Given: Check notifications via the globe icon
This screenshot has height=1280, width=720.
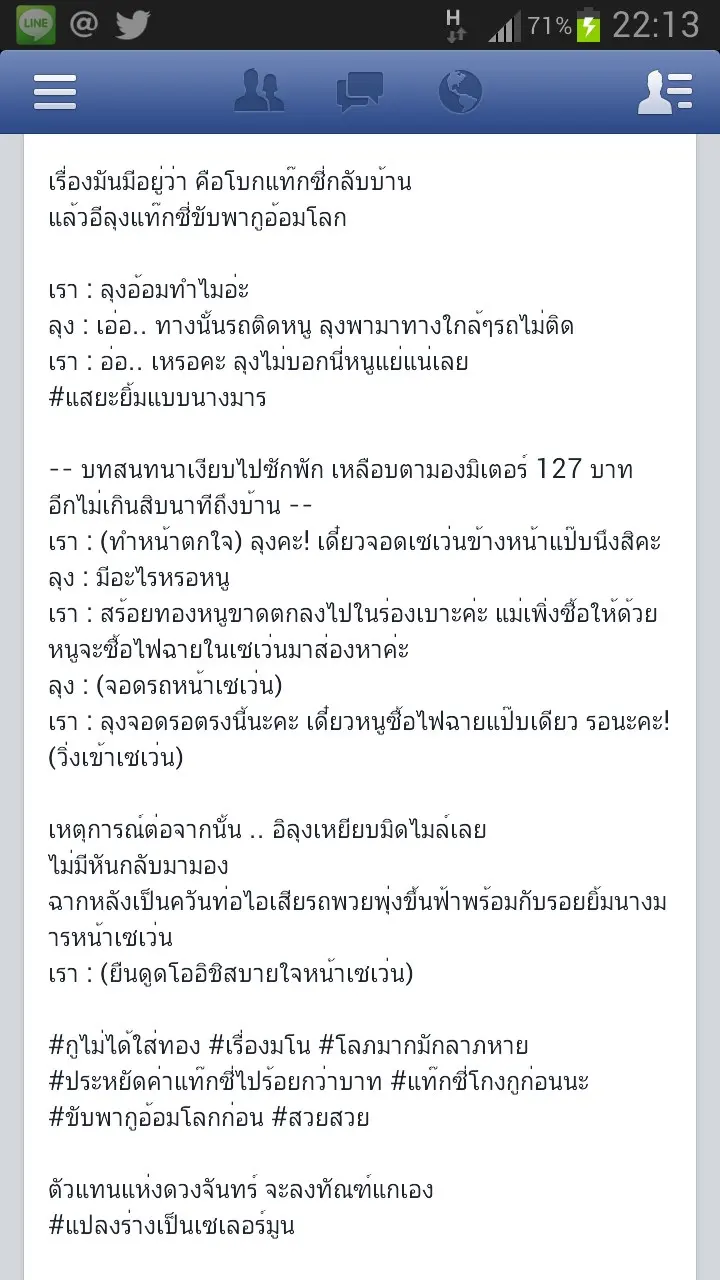Looking at the screenshot, I should coord(460,92).
